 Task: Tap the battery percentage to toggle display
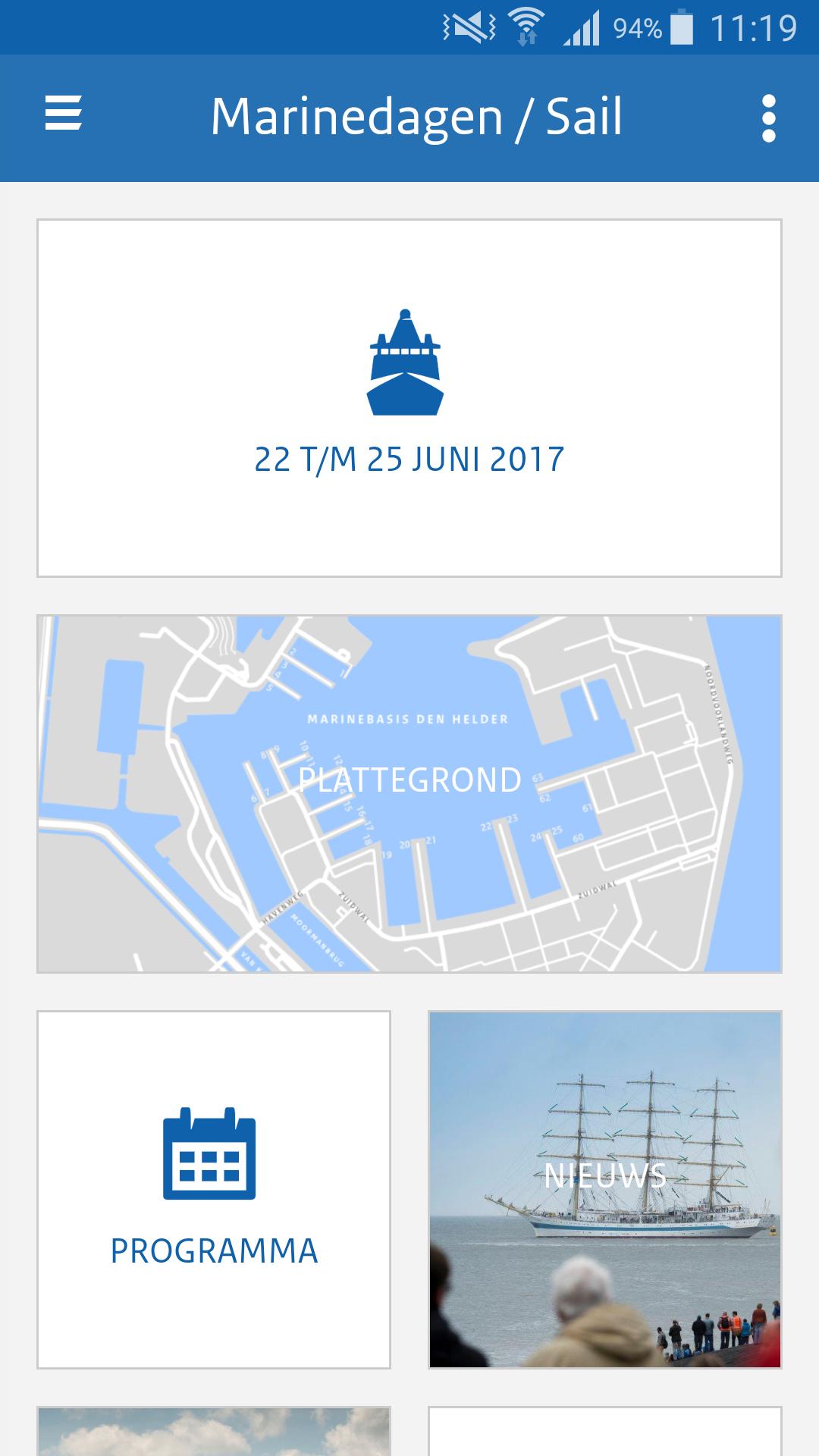tap(639, 25)
